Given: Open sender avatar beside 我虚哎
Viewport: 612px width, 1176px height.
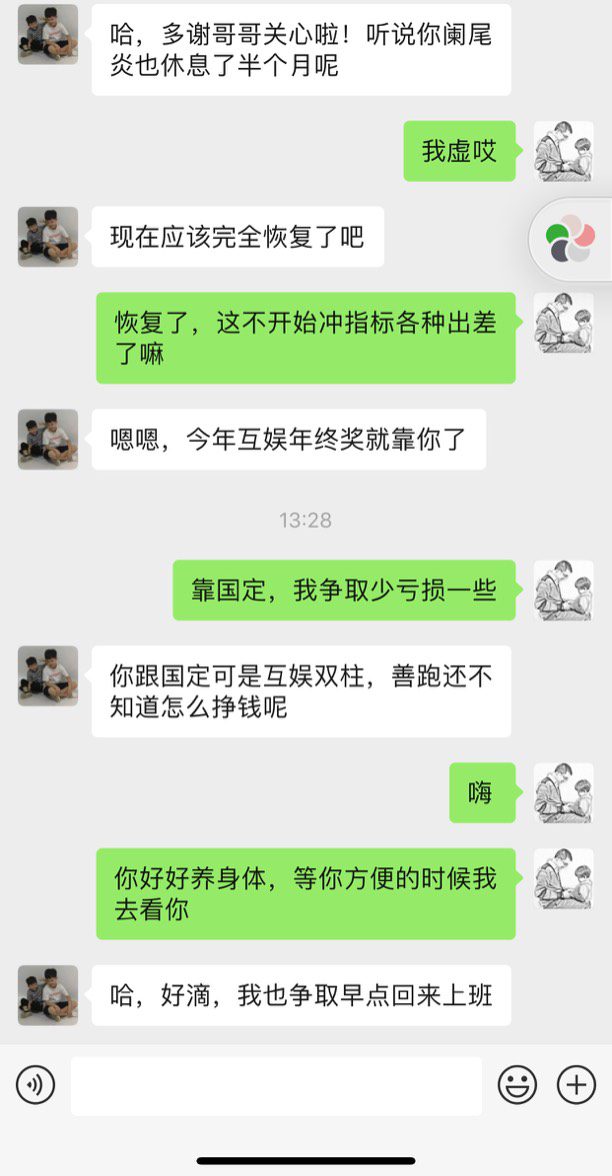Looking at the screenshot, I should (x=563, y=151).
